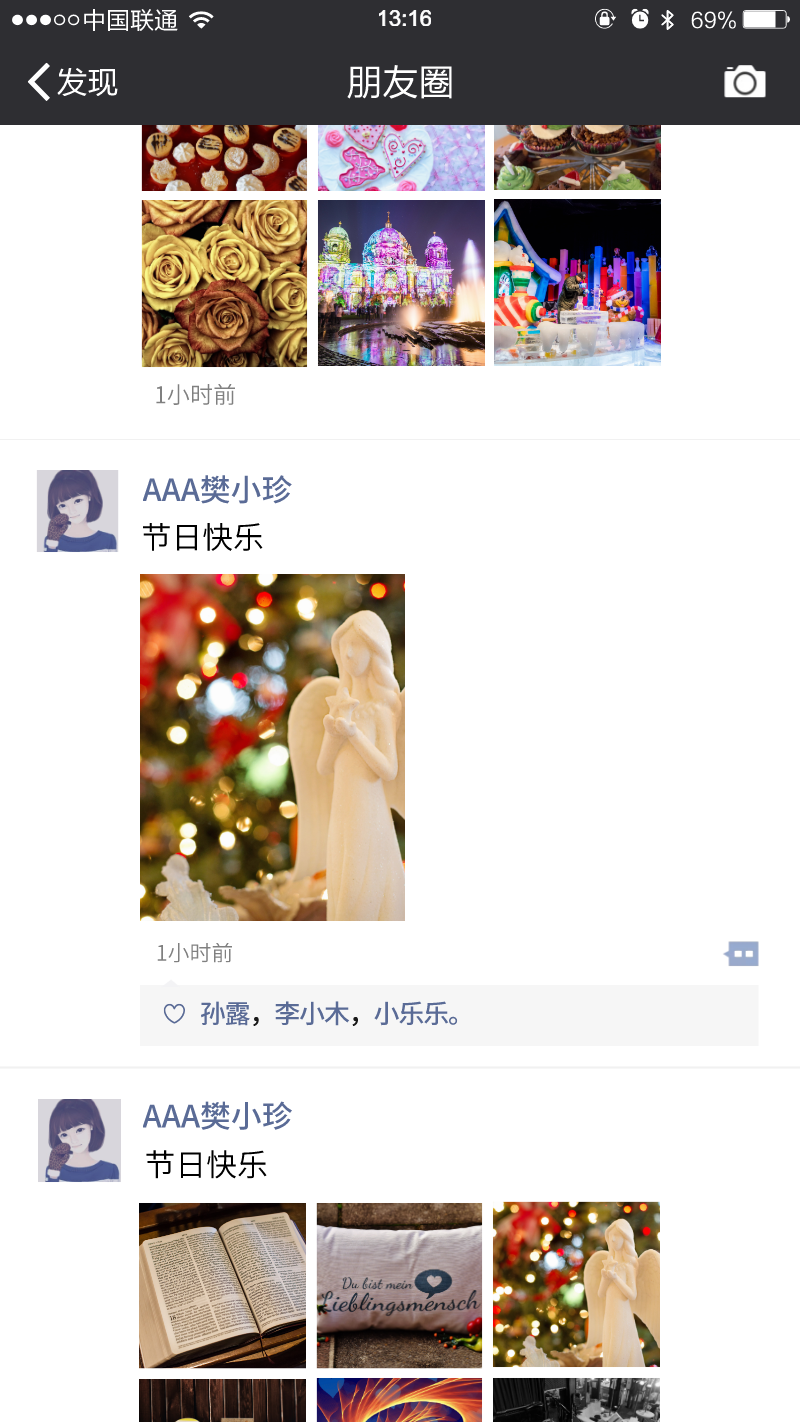Image resolution: width=800 pixels, height=1422 pixels.
Task: Open the comment menu on the angel photo post
Action: [x=742, y=954]
